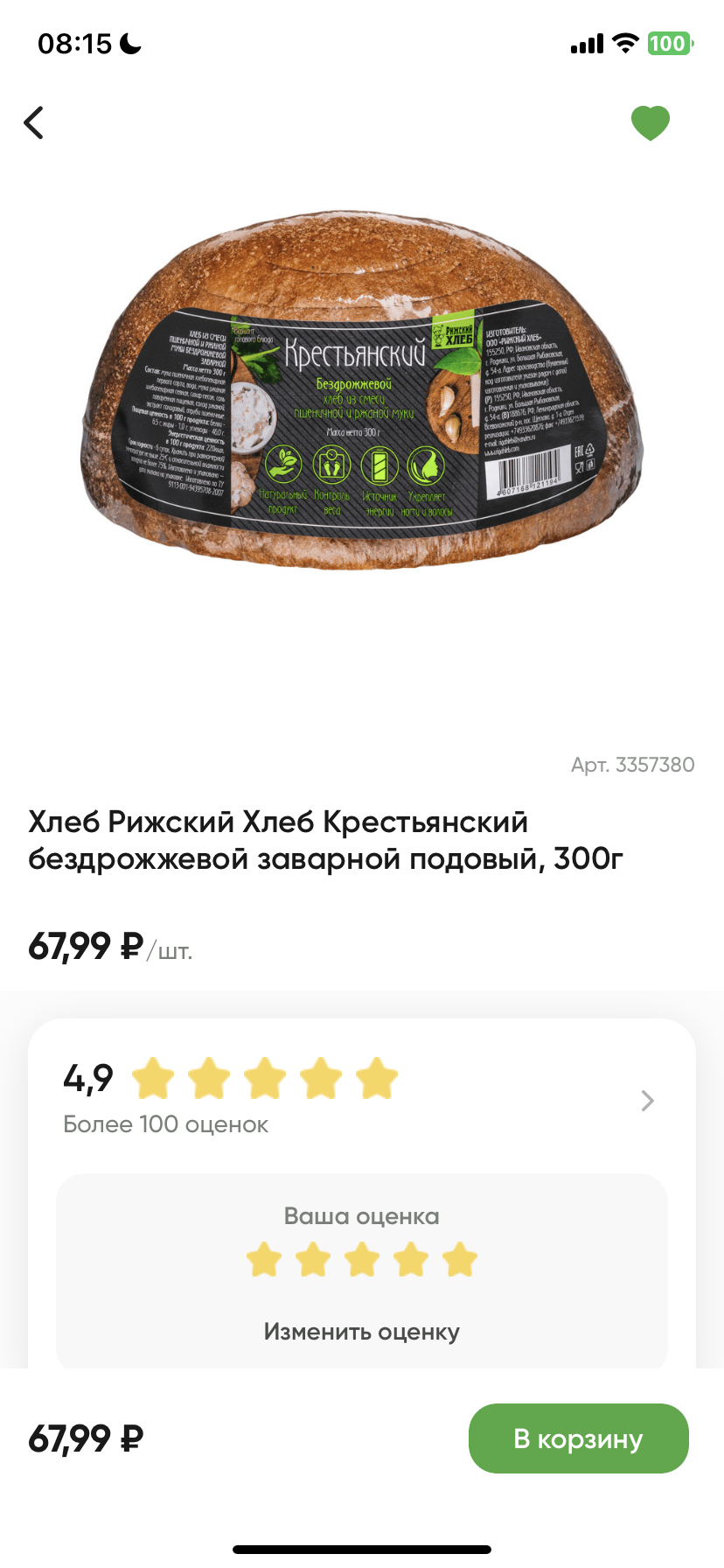Tap Изменить оценку to change your rating
Image resolution: width=724 pixels, height=1568 pixels.
362,1332
